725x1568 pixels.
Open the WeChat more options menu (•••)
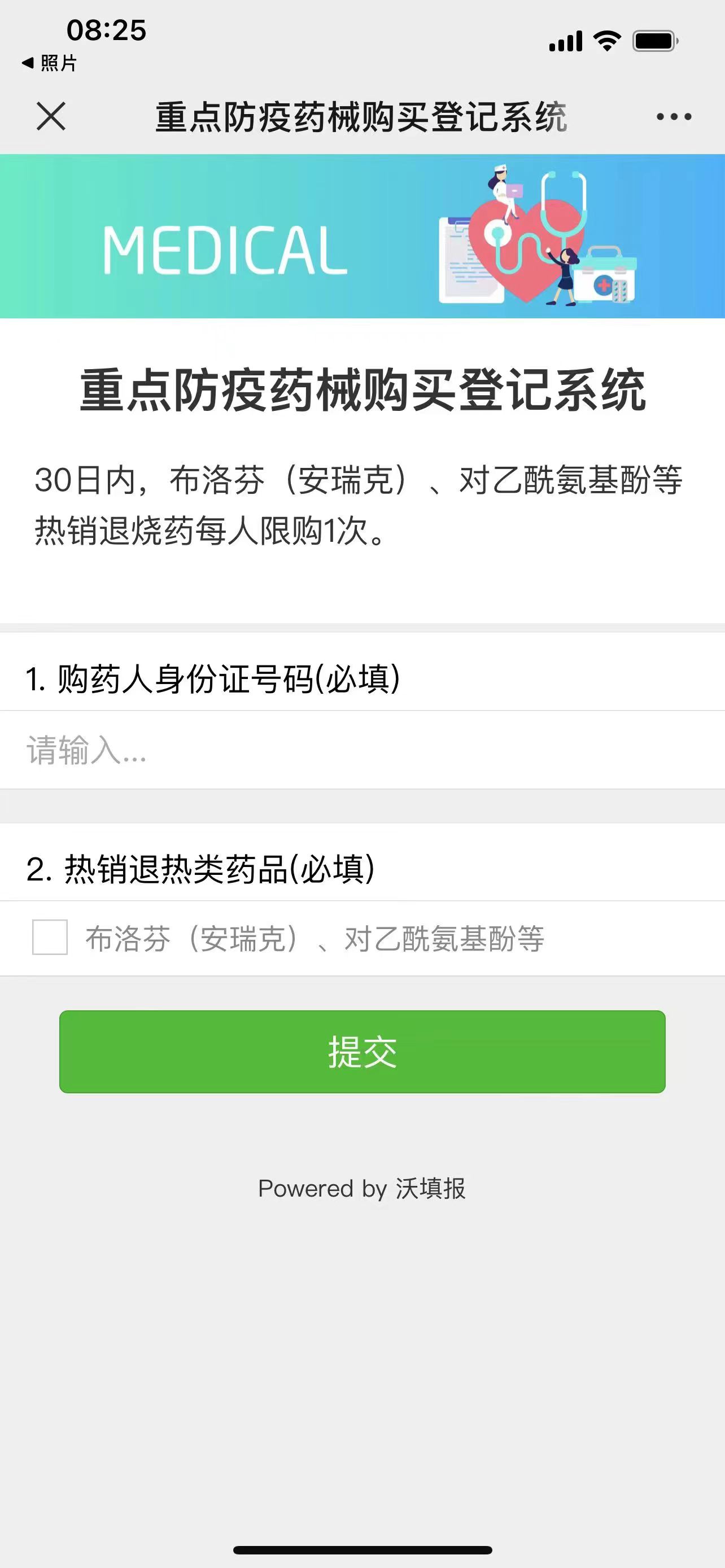pyautogui.click(x=671, y=117)
